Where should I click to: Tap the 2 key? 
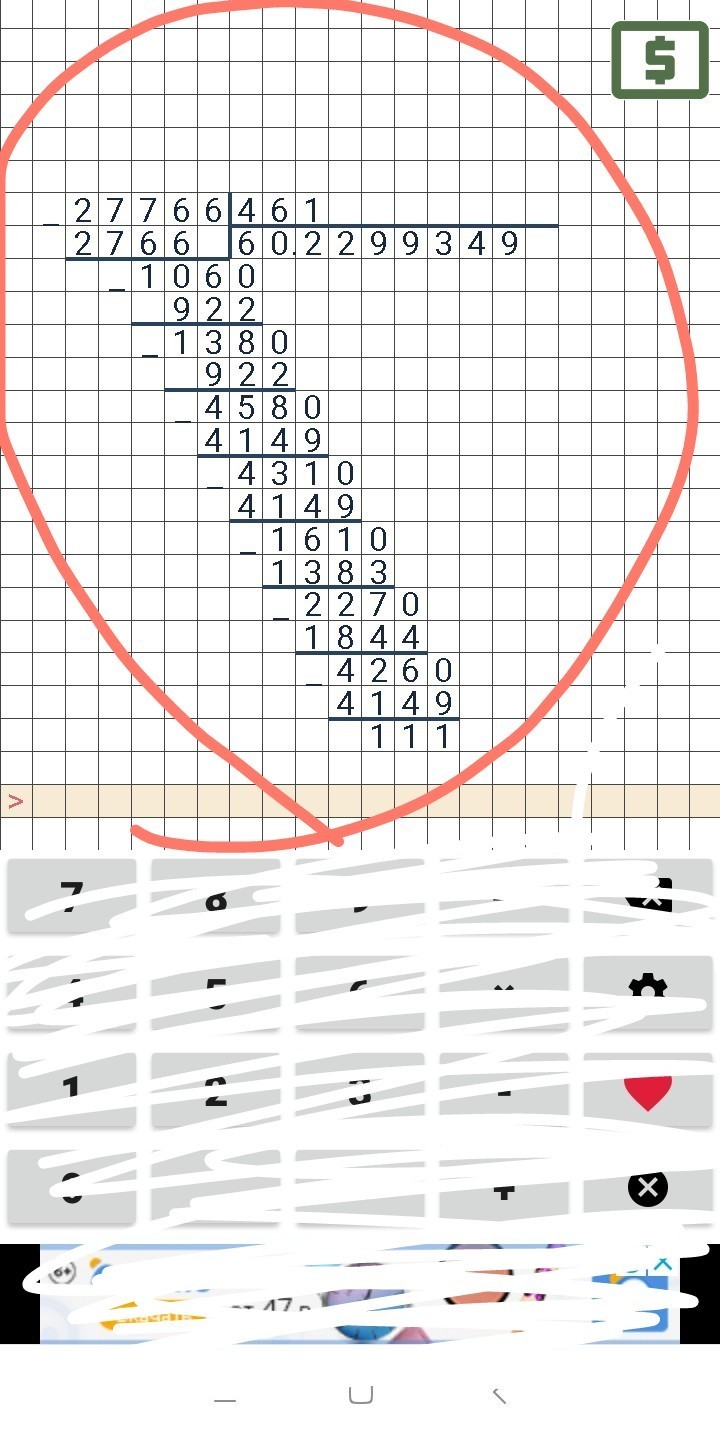pos(216,1090)
